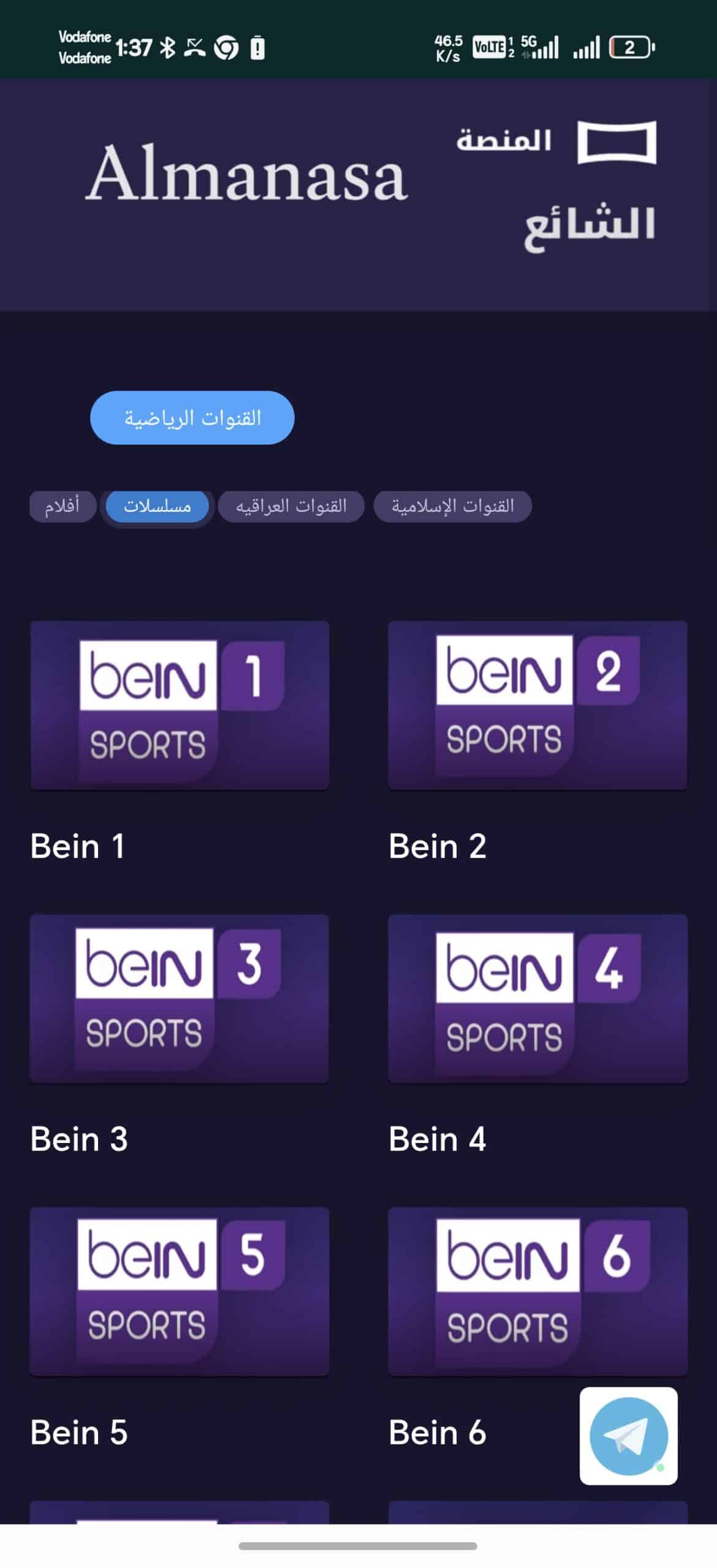Open the Telegram floating button
717x1568 pixels.
click(628, 1435)
